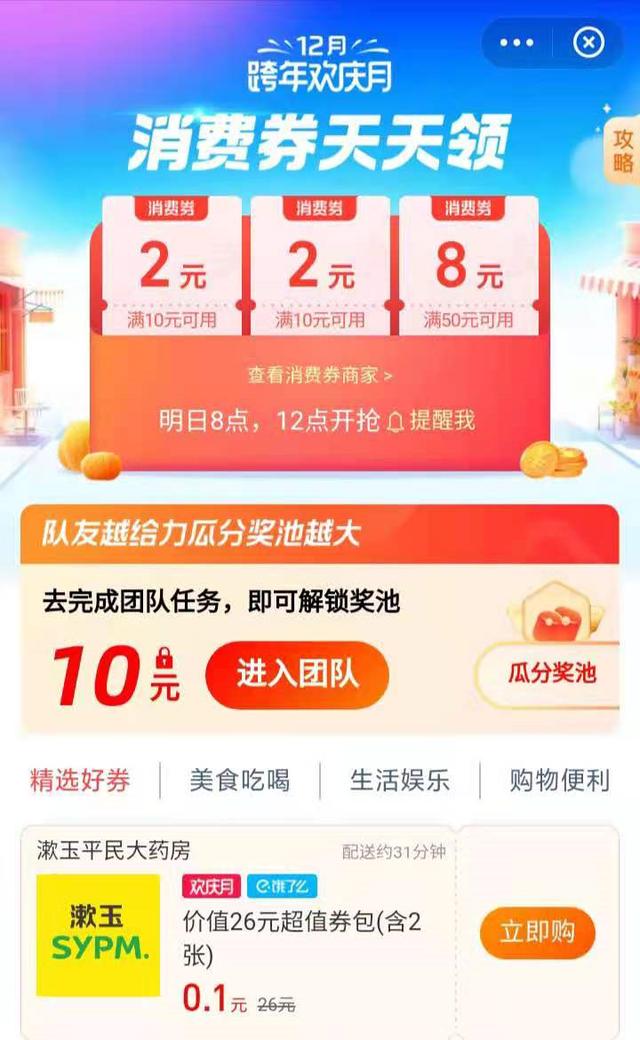
Task: Open the 攻略 guide tab
Action: (622, 151)
